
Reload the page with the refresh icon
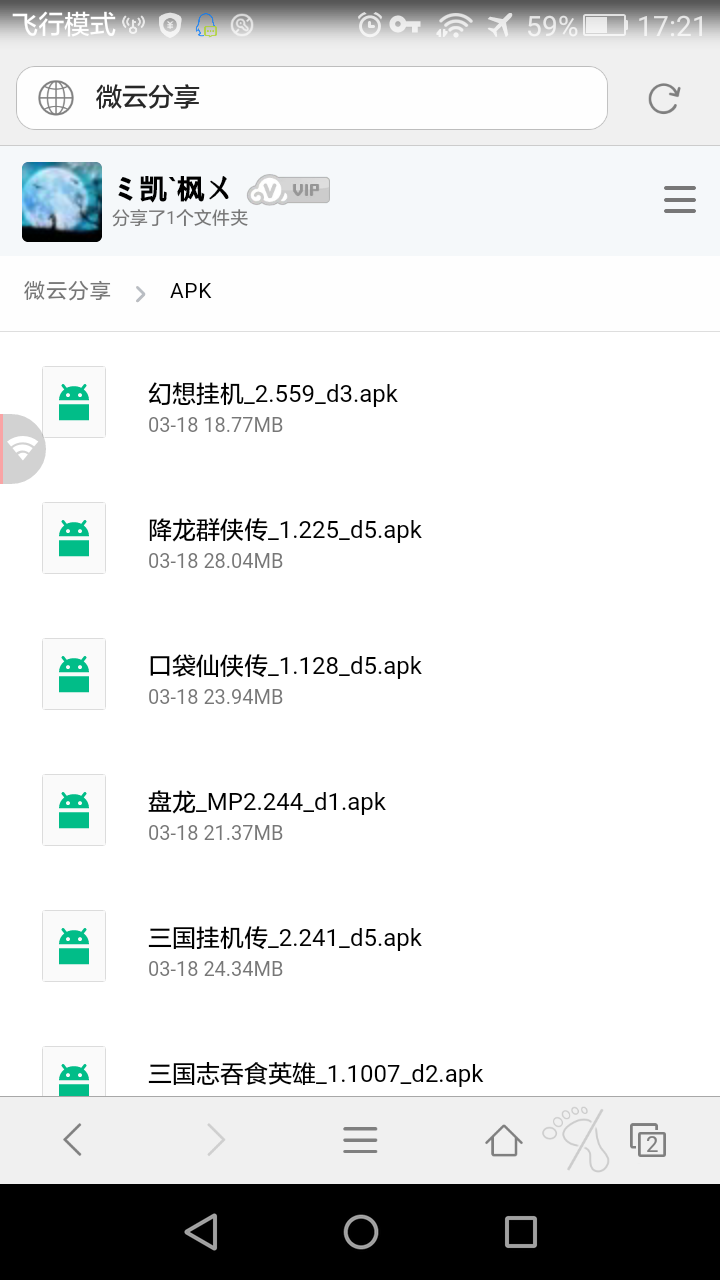664,98
